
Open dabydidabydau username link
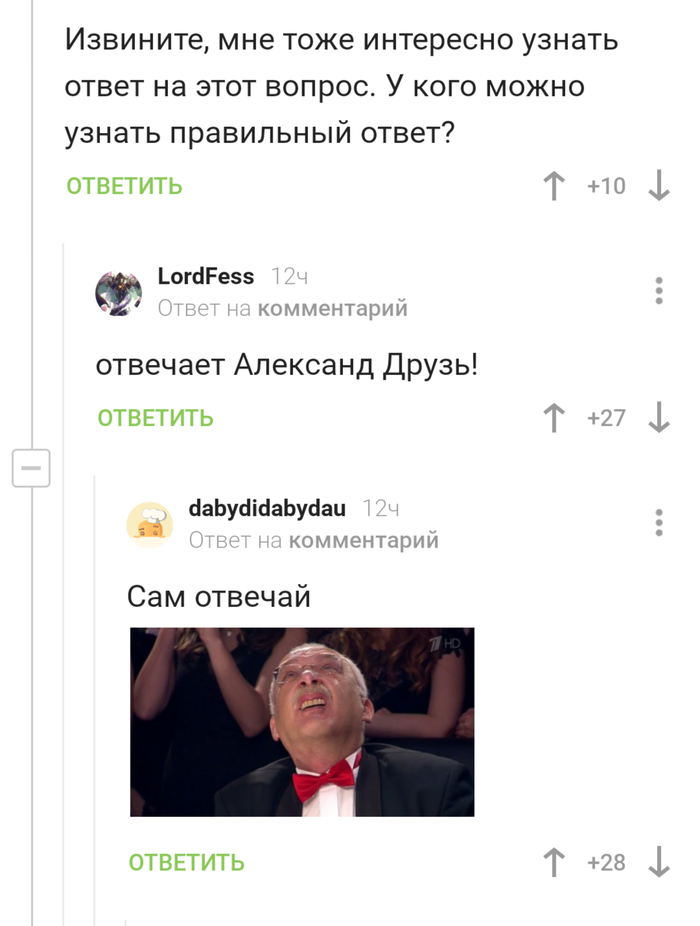266,508
